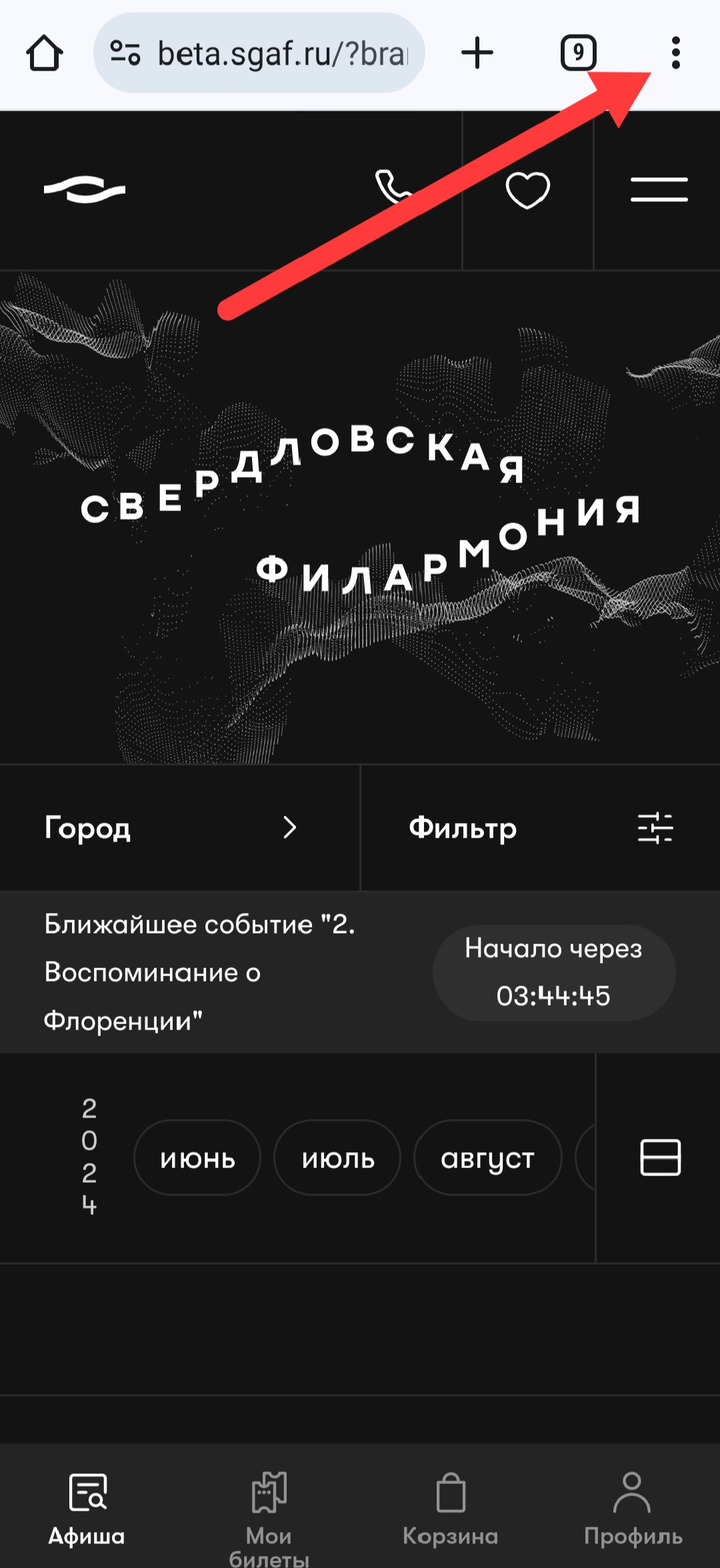Toggle the event list view layout
The height and width of the screenshot is (1568, 720).
(x=660, y=1158)
